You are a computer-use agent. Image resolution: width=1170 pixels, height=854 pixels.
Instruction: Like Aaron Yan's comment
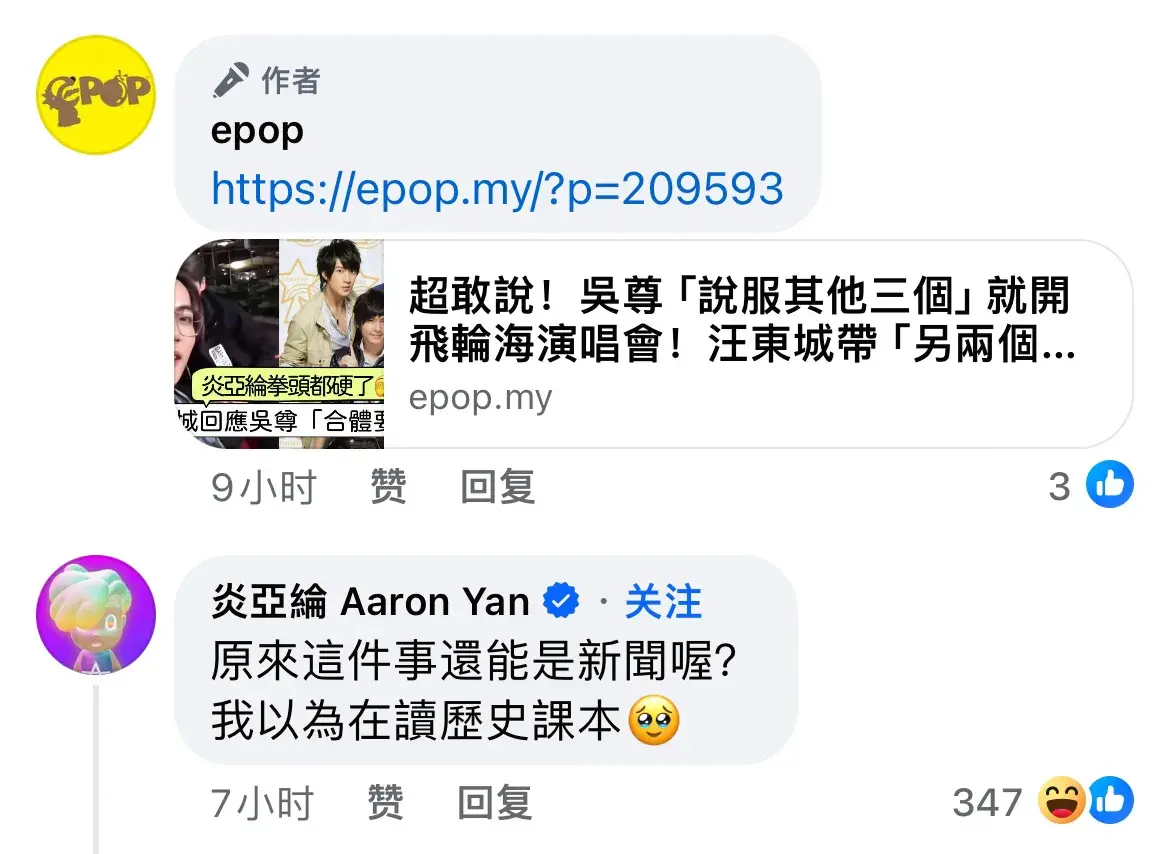[x=386, y=802]
